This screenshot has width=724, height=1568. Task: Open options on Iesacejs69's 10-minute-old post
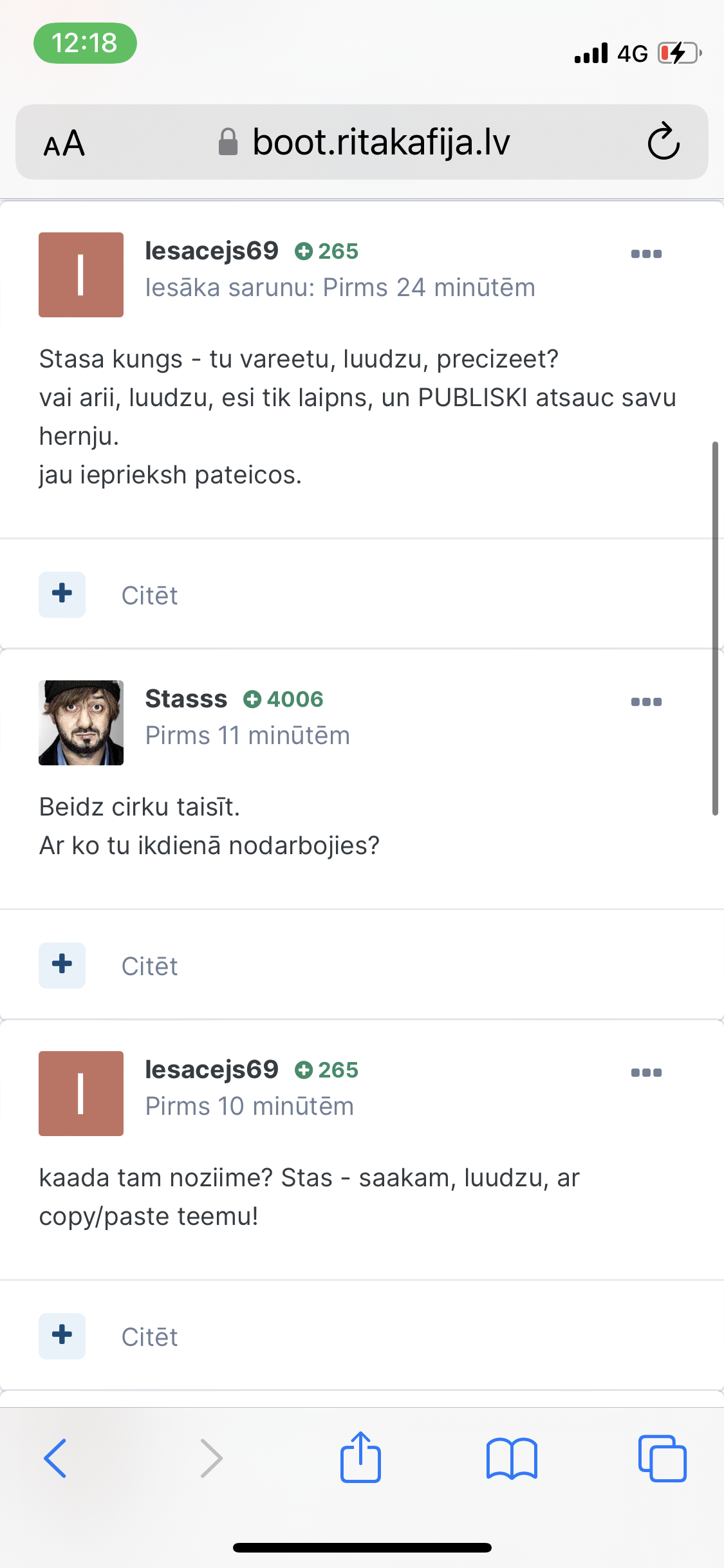[646, 1072]
